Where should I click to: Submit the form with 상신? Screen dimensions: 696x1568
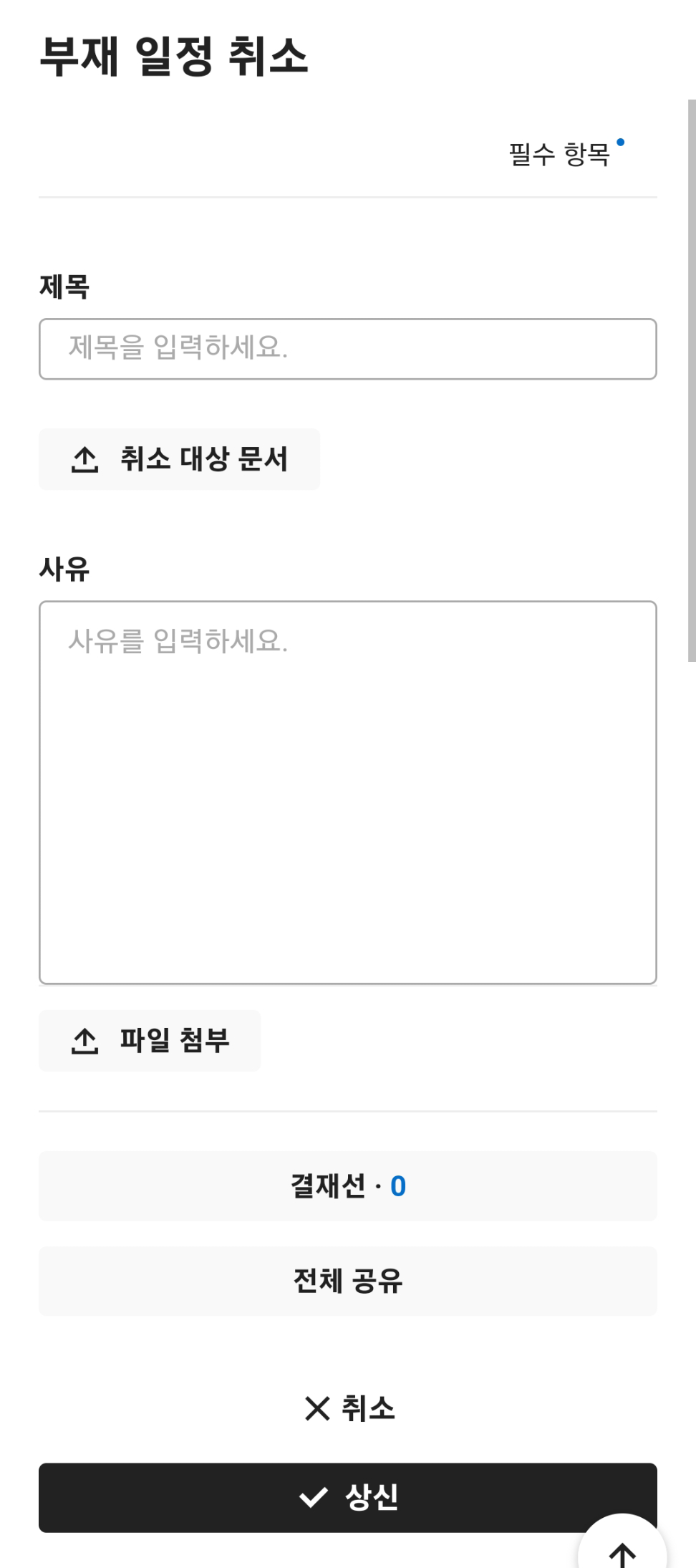pos(348,1497)
